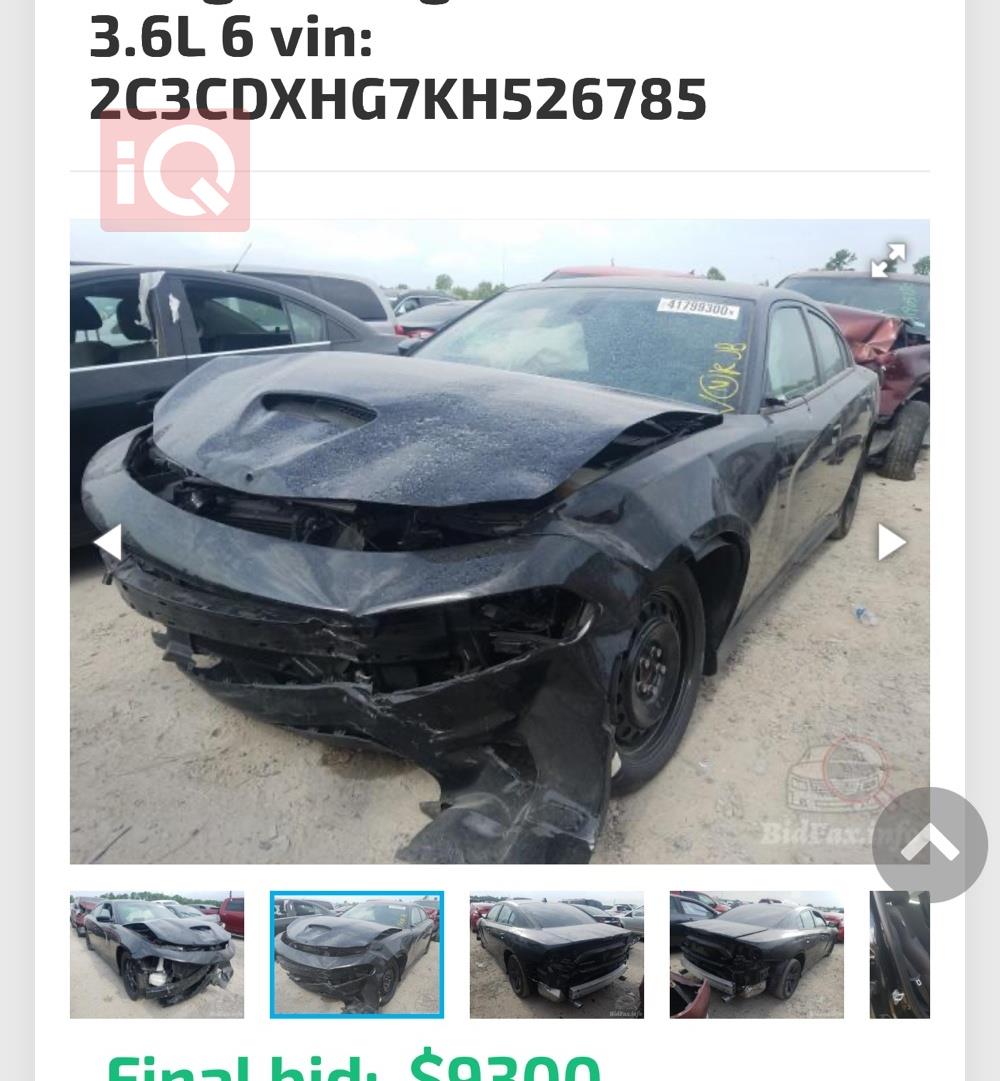This screenshot has height=1081, width=1000.
Task: Jump back to top with up-arrow button
Action: pyautogui.click(x=929, y=845)
